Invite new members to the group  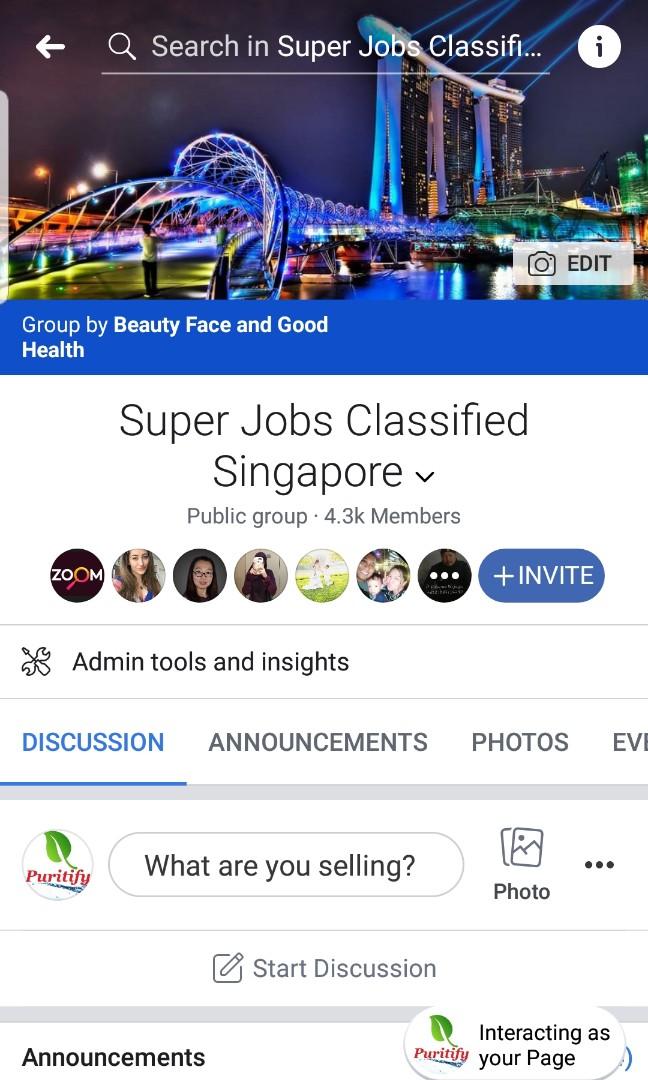pyautogui.click(x=541, y=575)
